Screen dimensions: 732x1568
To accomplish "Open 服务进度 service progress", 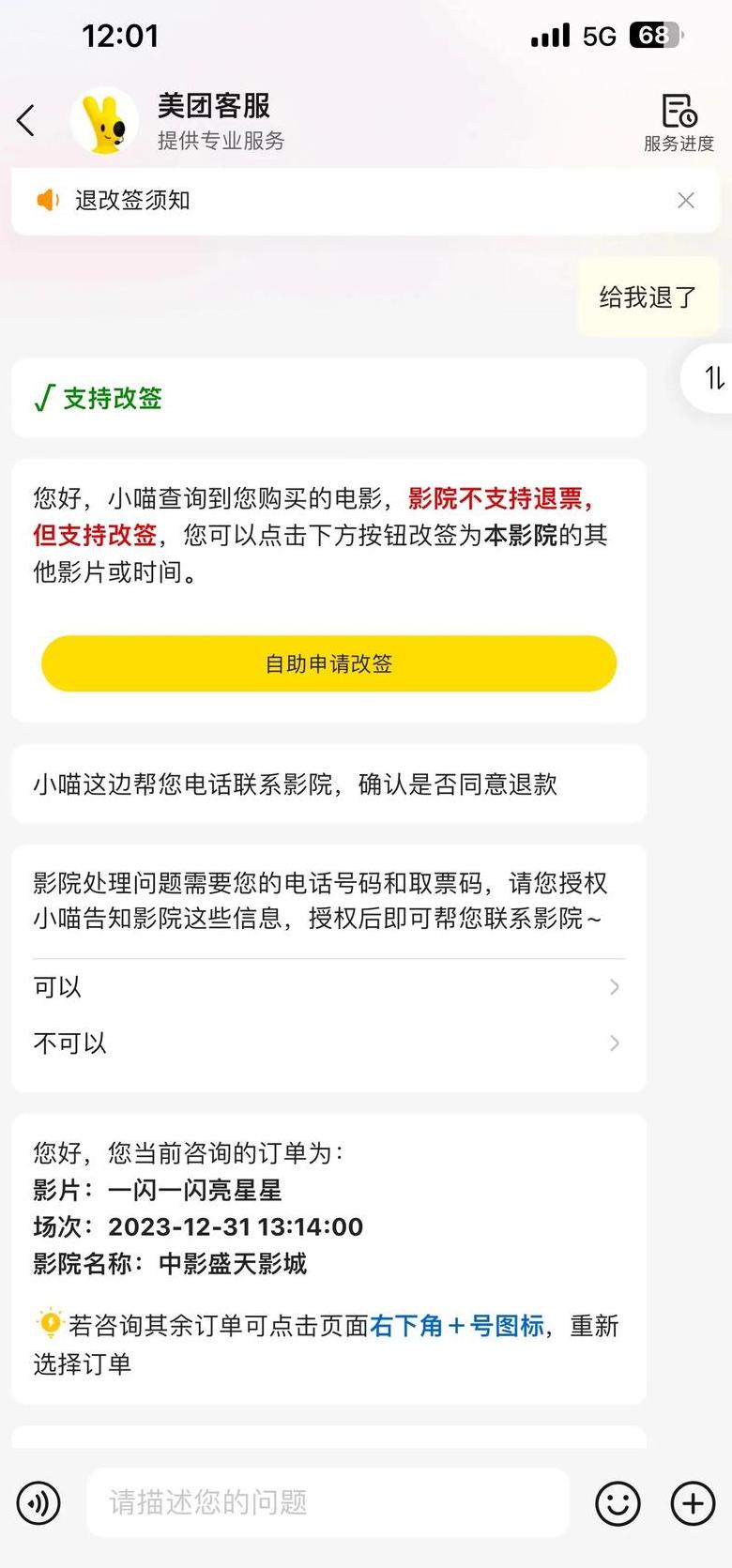I will [679, 123].
